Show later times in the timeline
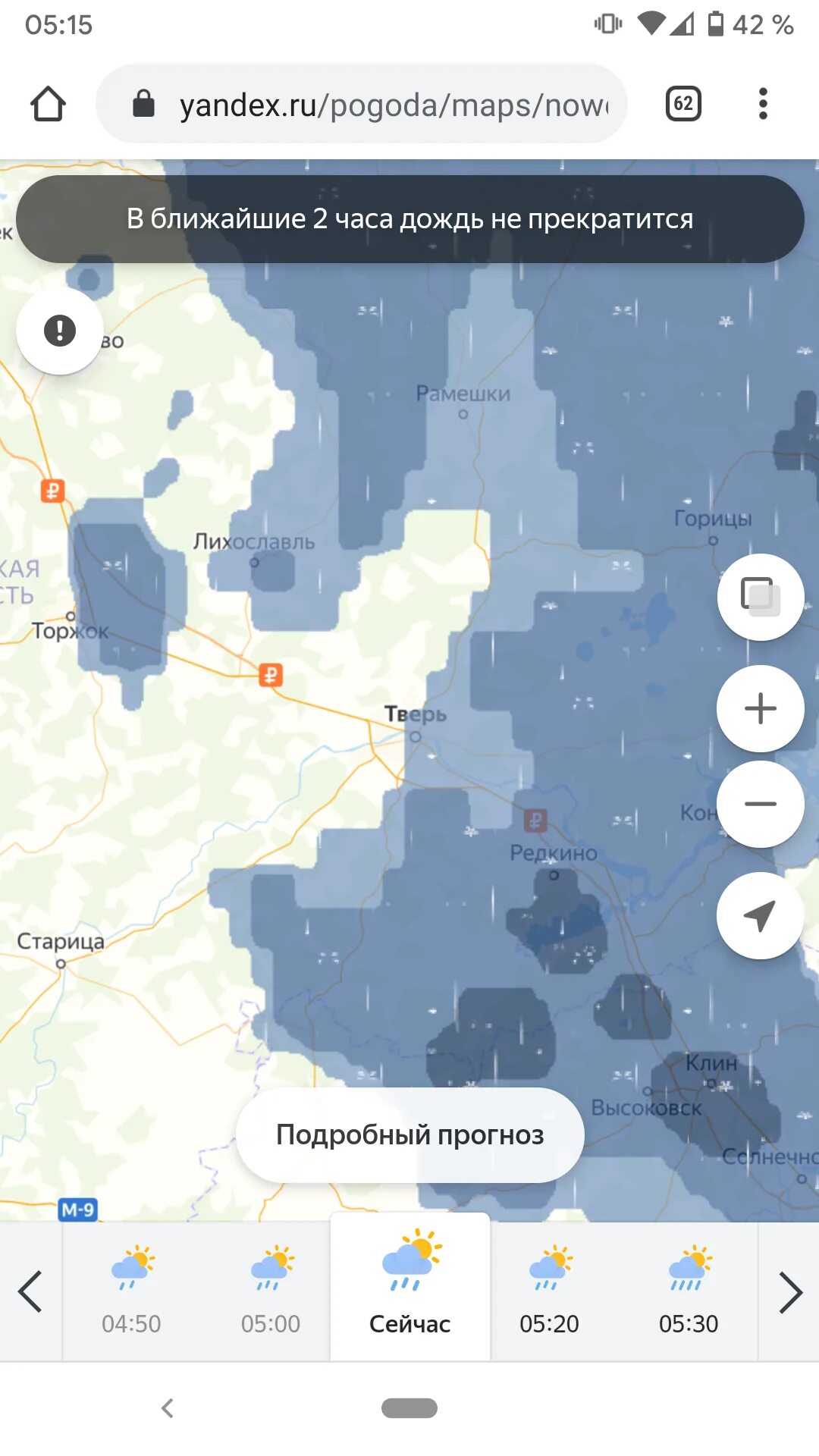 point(789,1291)
